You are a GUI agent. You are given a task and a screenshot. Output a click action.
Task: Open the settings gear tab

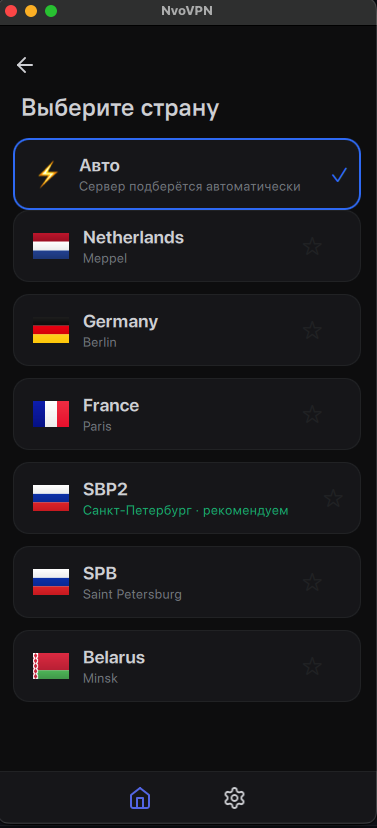click(x=234, y=797)
